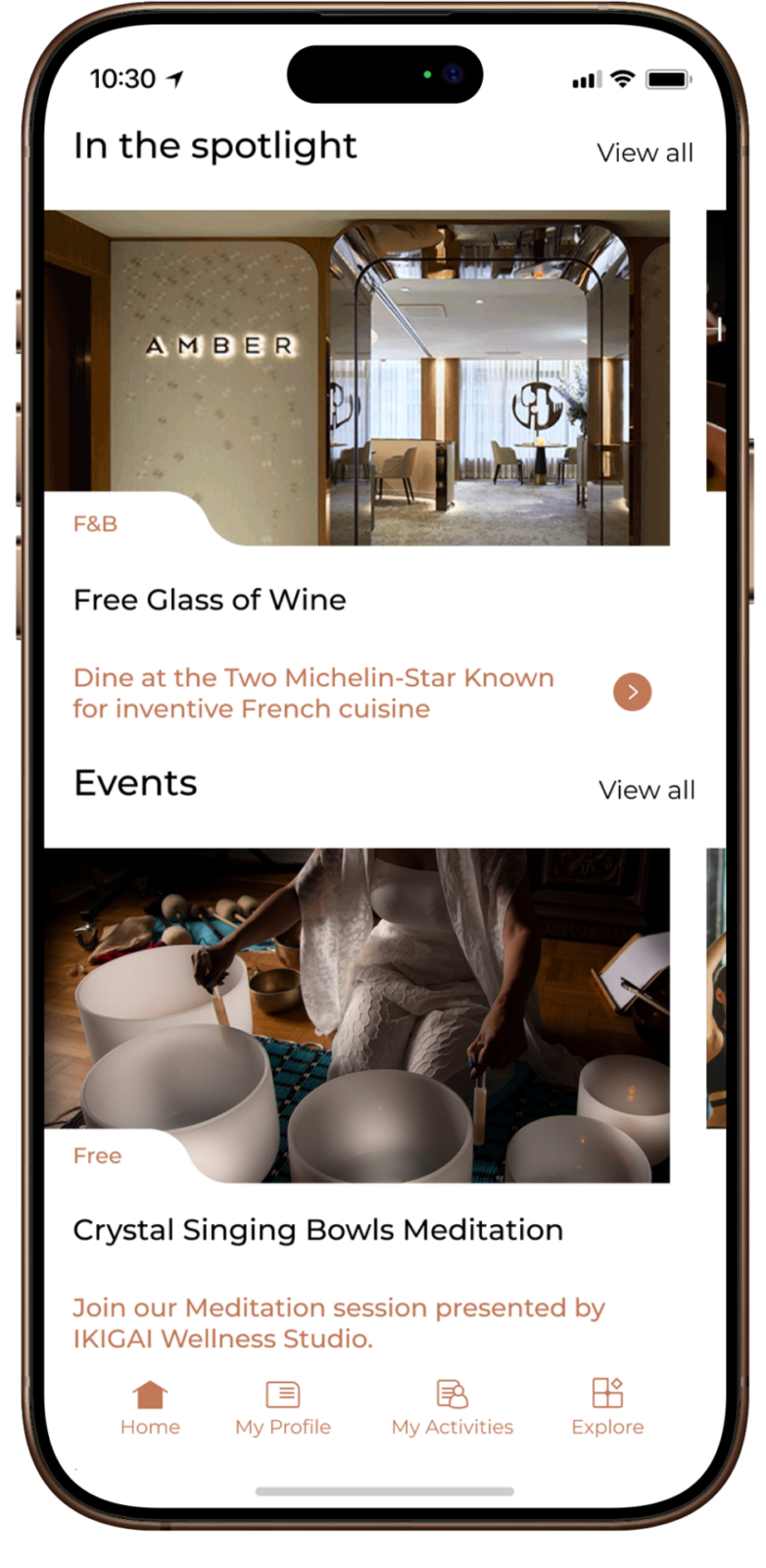Switch to the My Profile tab
Image resolution: width=766 pixels, height=1568 pixels.
pyautogui.click(x=283, y=1408)
